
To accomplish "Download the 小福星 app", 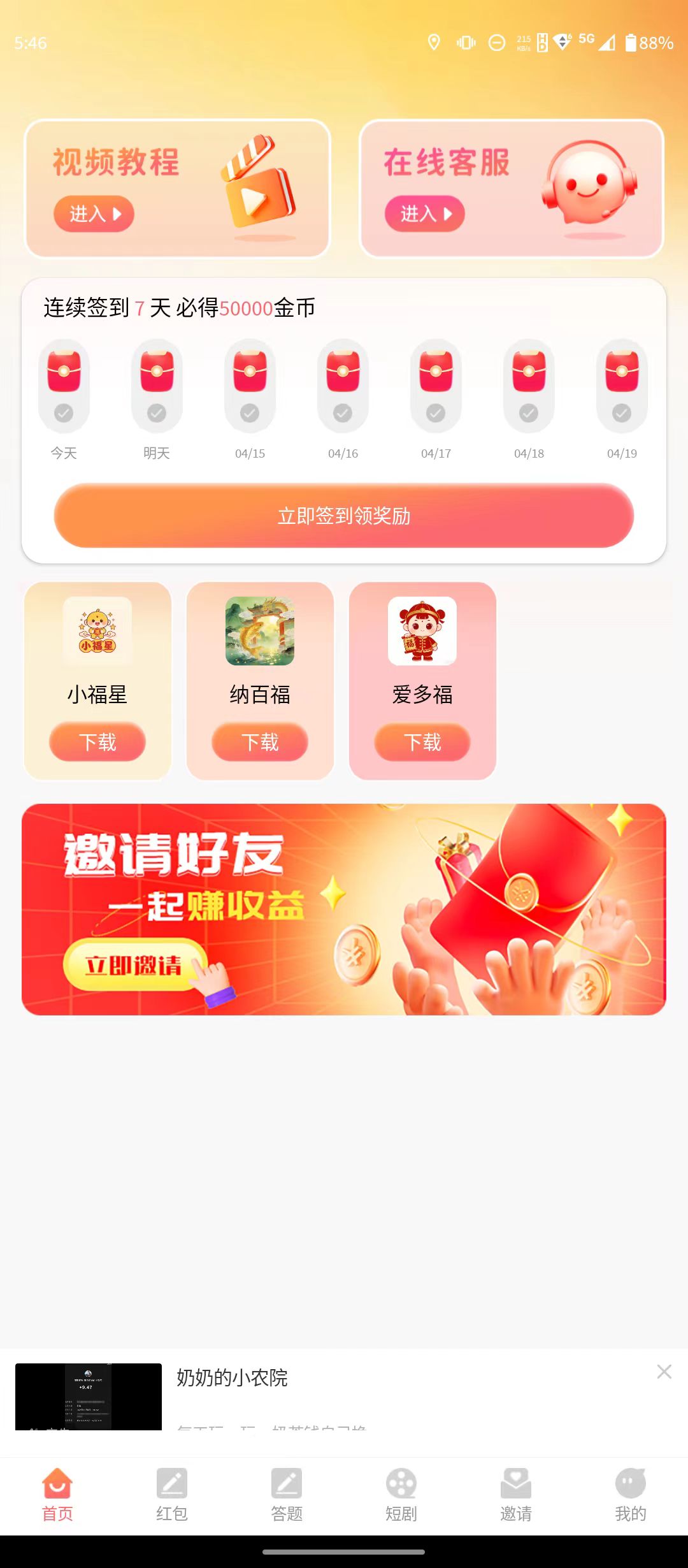I will 97,742.
